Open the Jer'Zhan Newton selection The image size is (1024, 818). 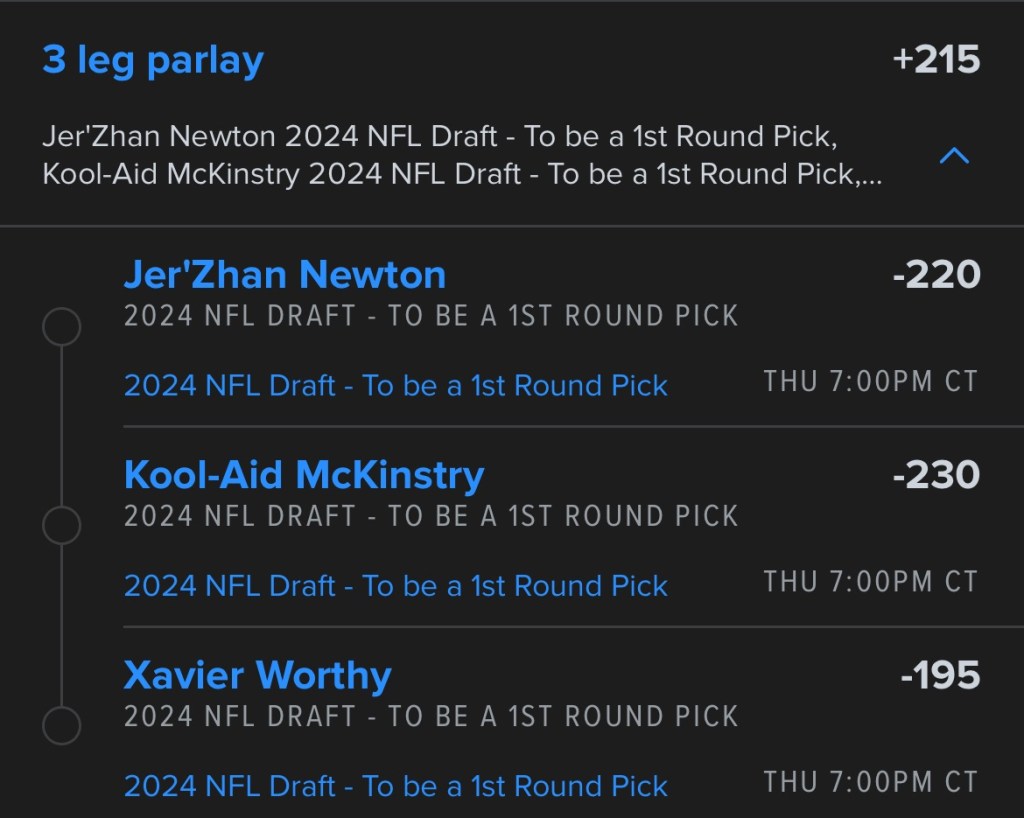pyautogui.click(x=285, y=275)
